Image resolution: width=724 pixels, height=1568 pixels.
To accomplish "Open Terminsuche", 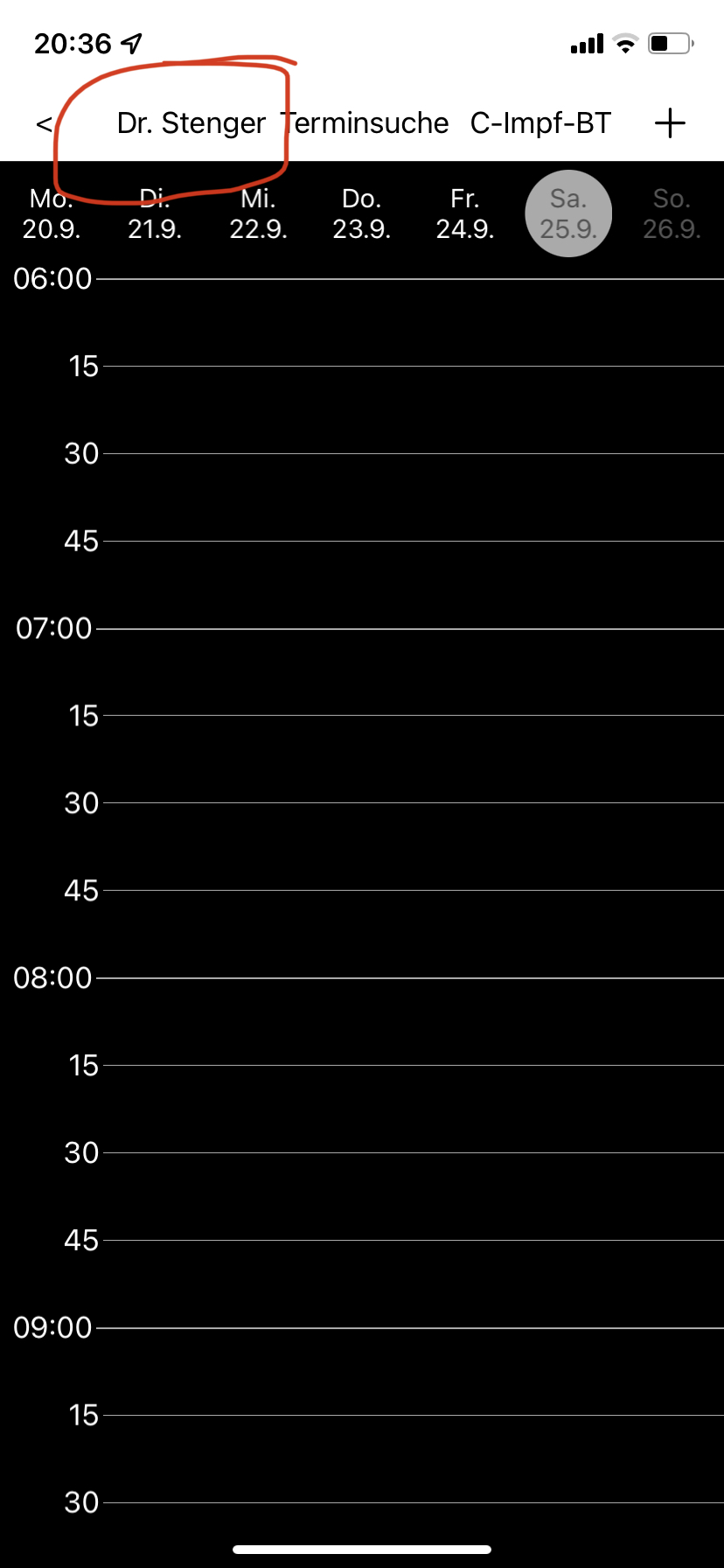I will [x=365, y=123].
